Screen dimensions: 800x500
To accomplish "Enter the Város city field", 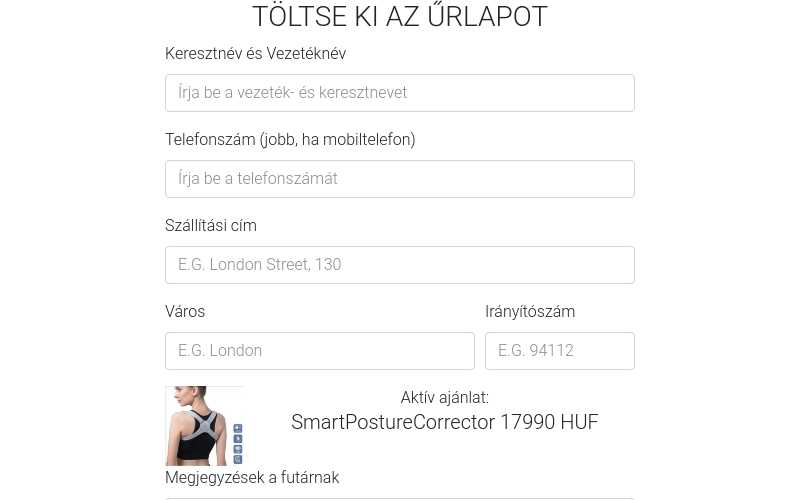I will click(319, 351).
